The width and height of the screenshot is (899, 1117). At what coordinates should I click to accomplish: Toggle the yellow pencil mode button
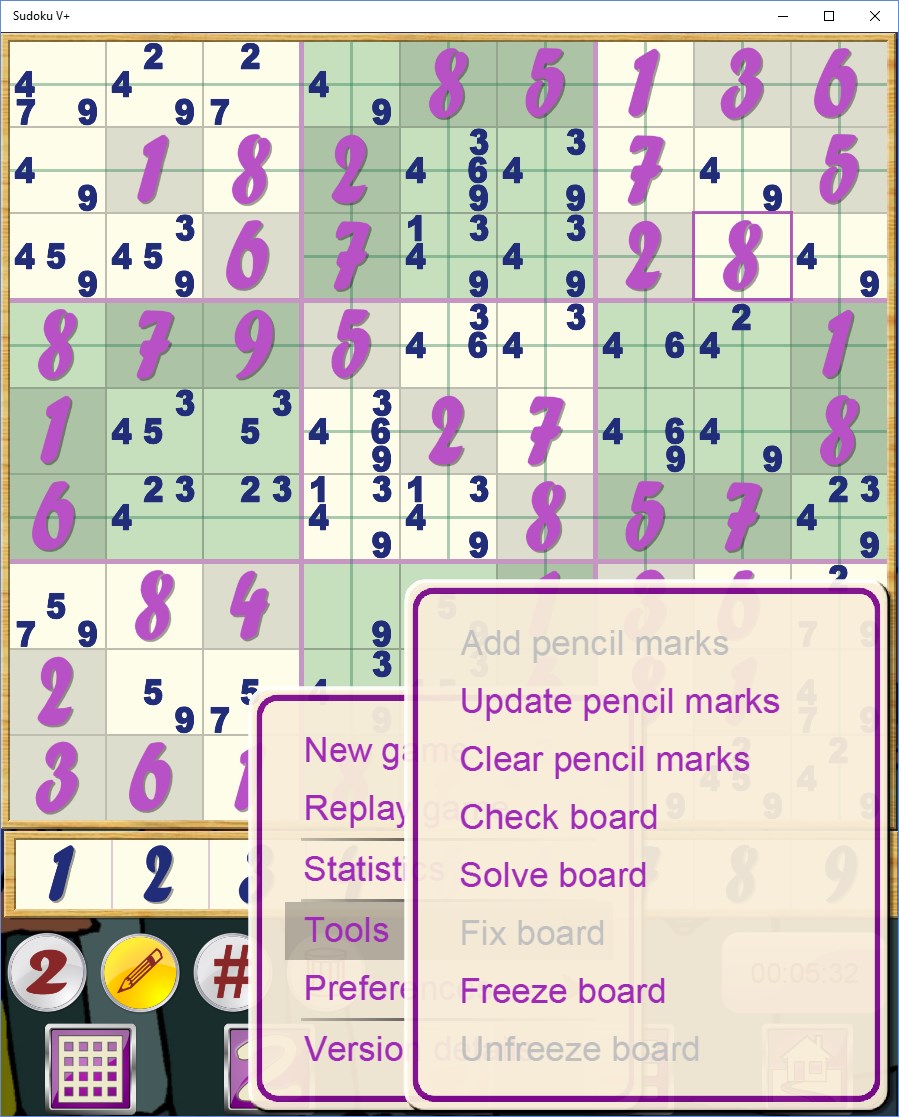[x=140, y=971]
